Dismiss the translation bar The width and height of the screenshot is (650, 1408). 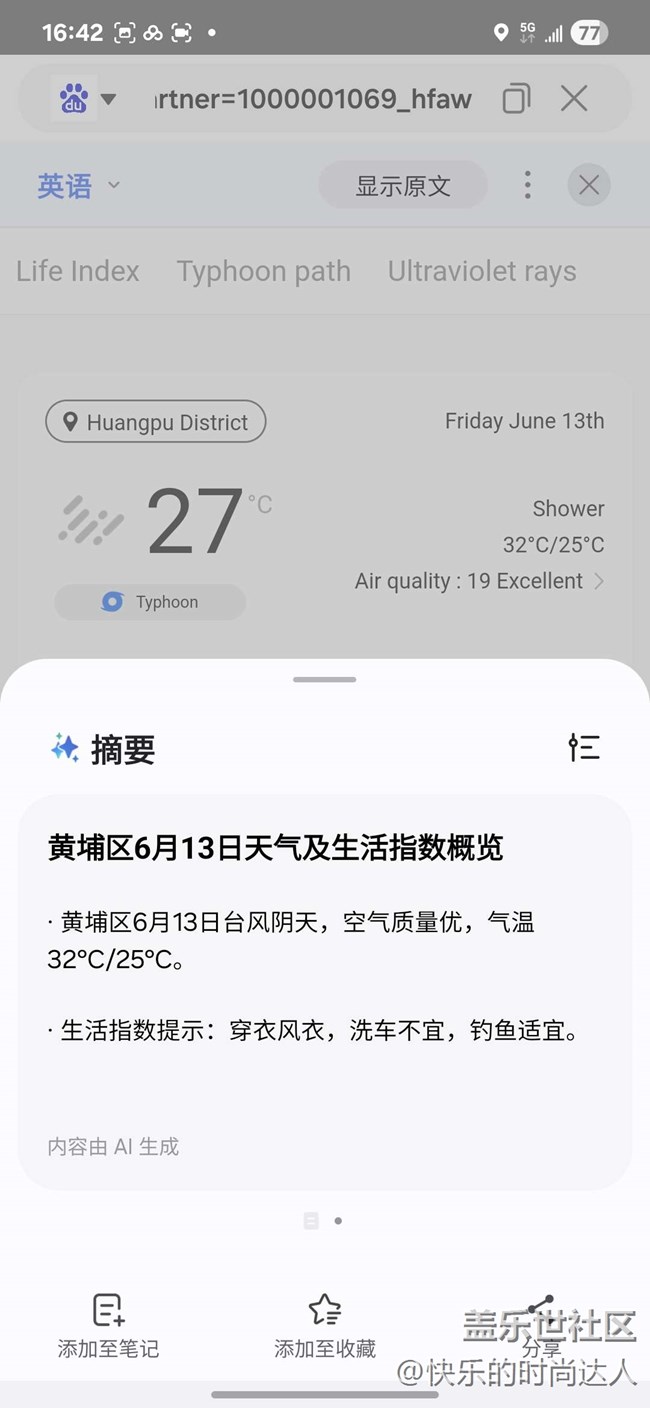(589, 185)
